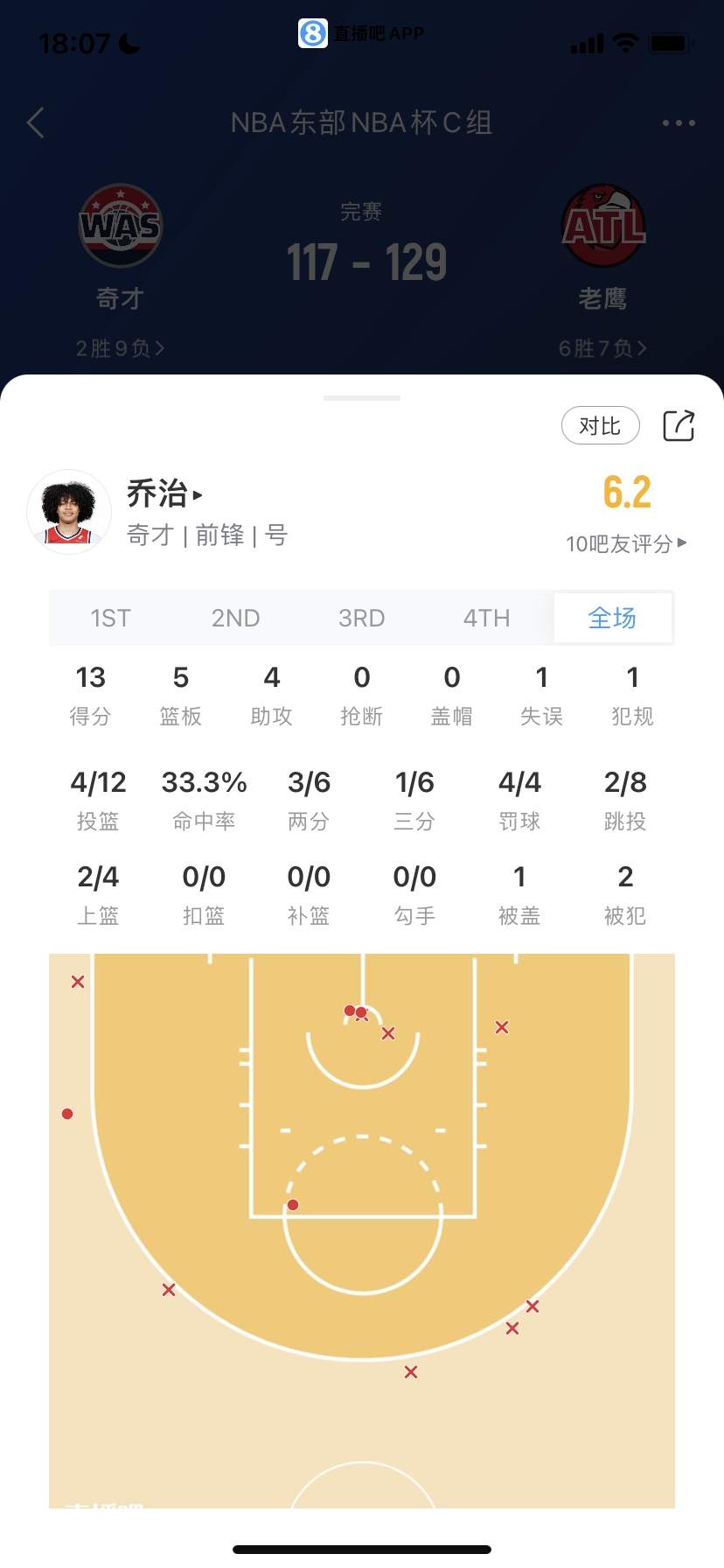This screenshot has width=724, height=1568.
Task: Go back using the top-left arrow
Action: (36, 123)
